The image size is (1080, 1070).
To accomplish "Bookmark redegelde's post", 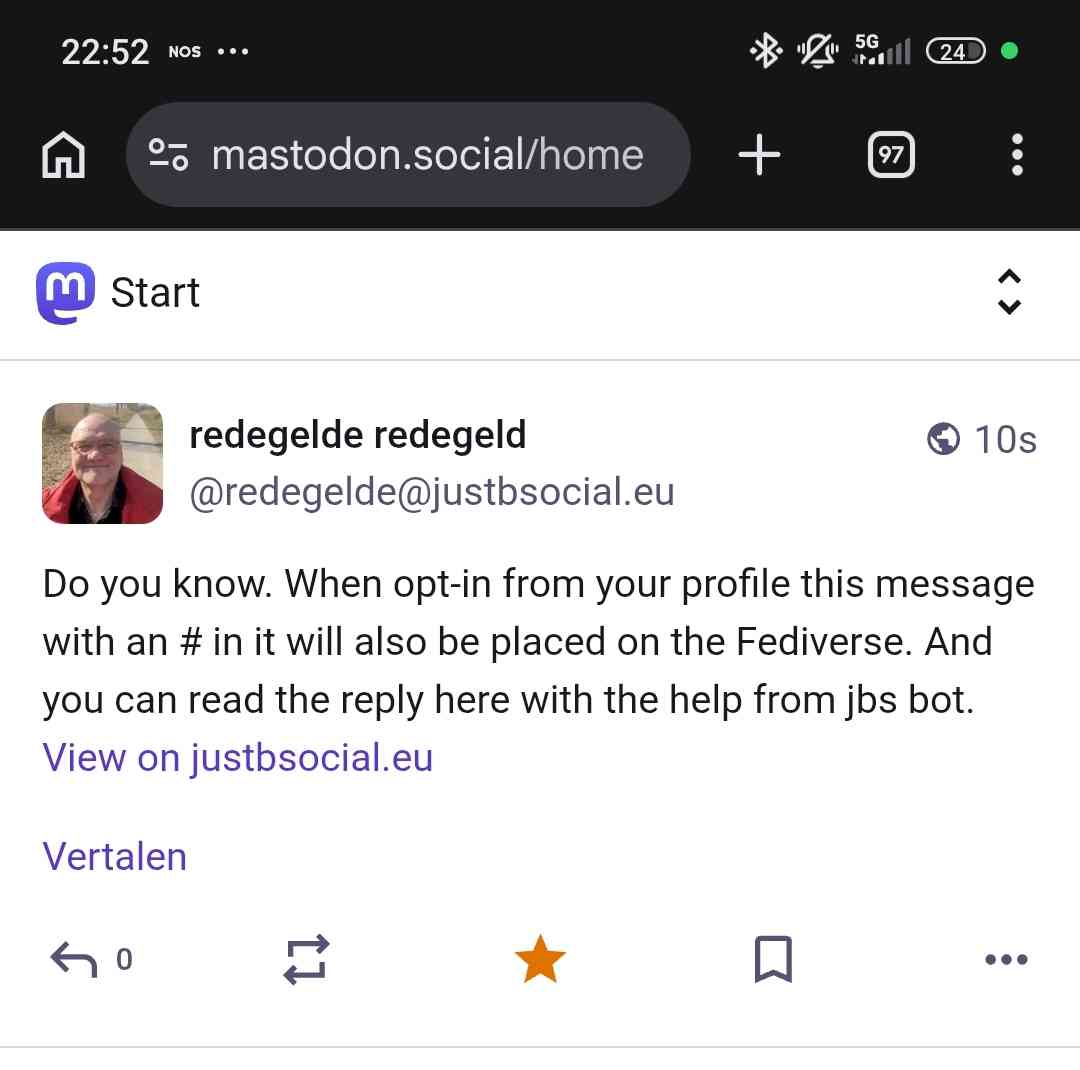I will (x=772, y=960).
